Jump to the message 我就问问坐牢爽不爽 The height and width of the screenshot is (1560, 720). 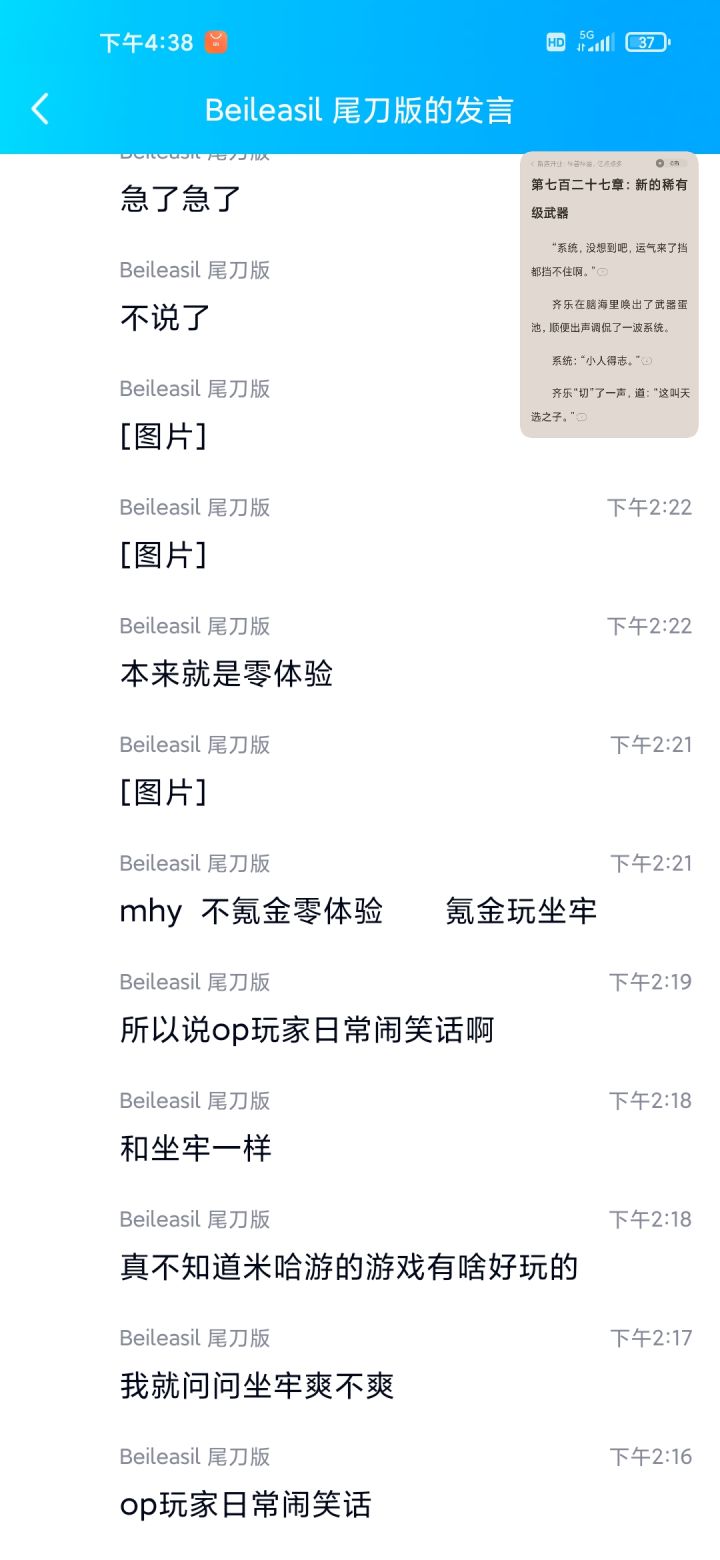click(257, 1386)
